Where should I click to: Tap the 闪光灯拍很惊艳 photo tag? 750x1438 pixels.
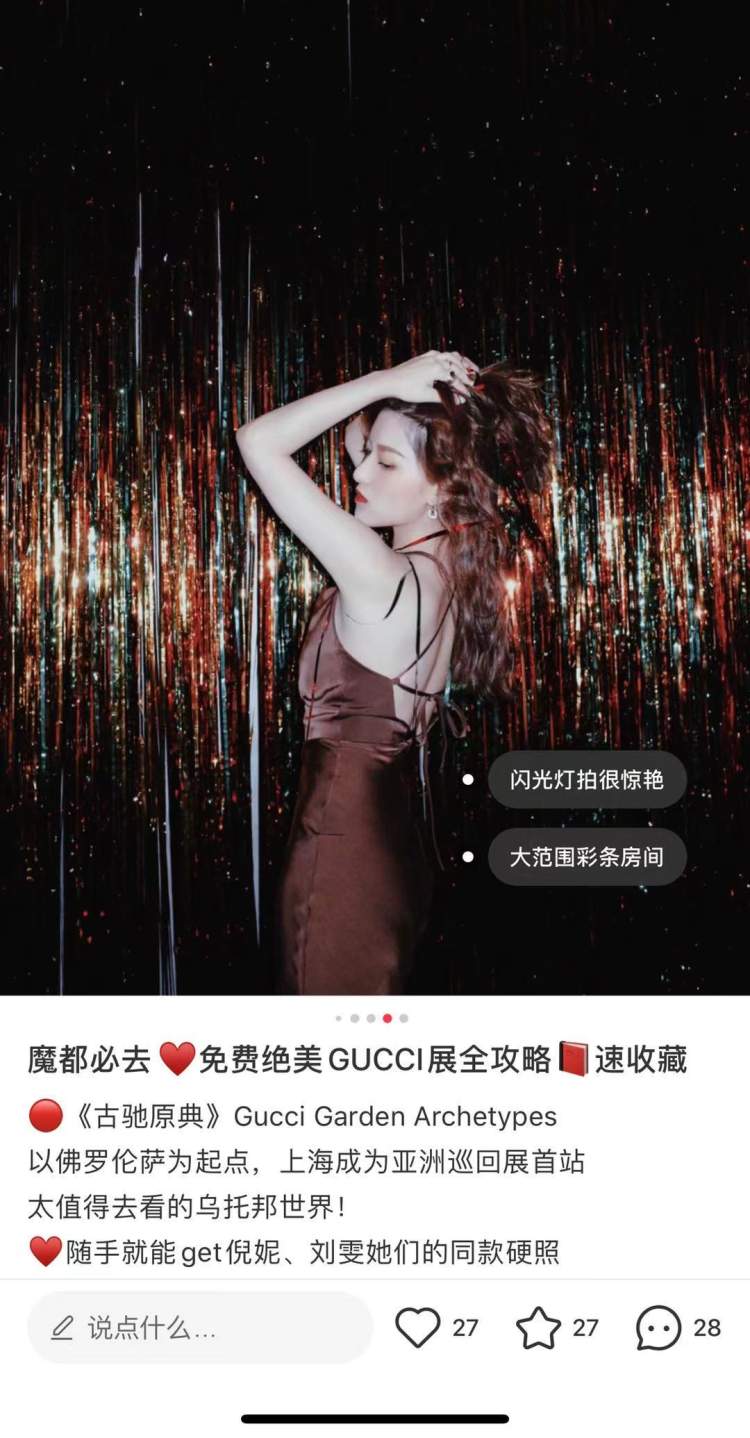(587, 780)
